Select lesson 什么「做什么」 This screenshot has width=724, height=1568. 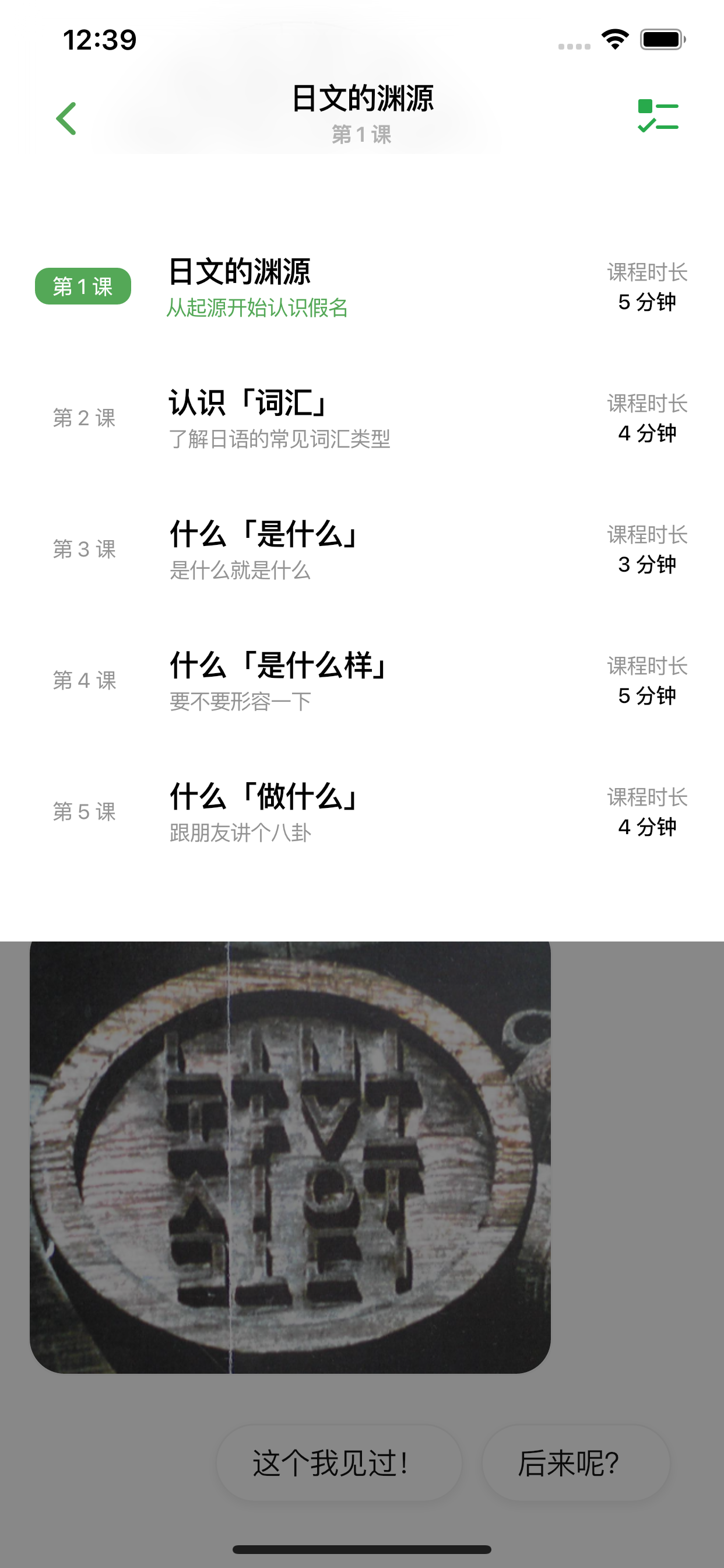click(263, 798)
